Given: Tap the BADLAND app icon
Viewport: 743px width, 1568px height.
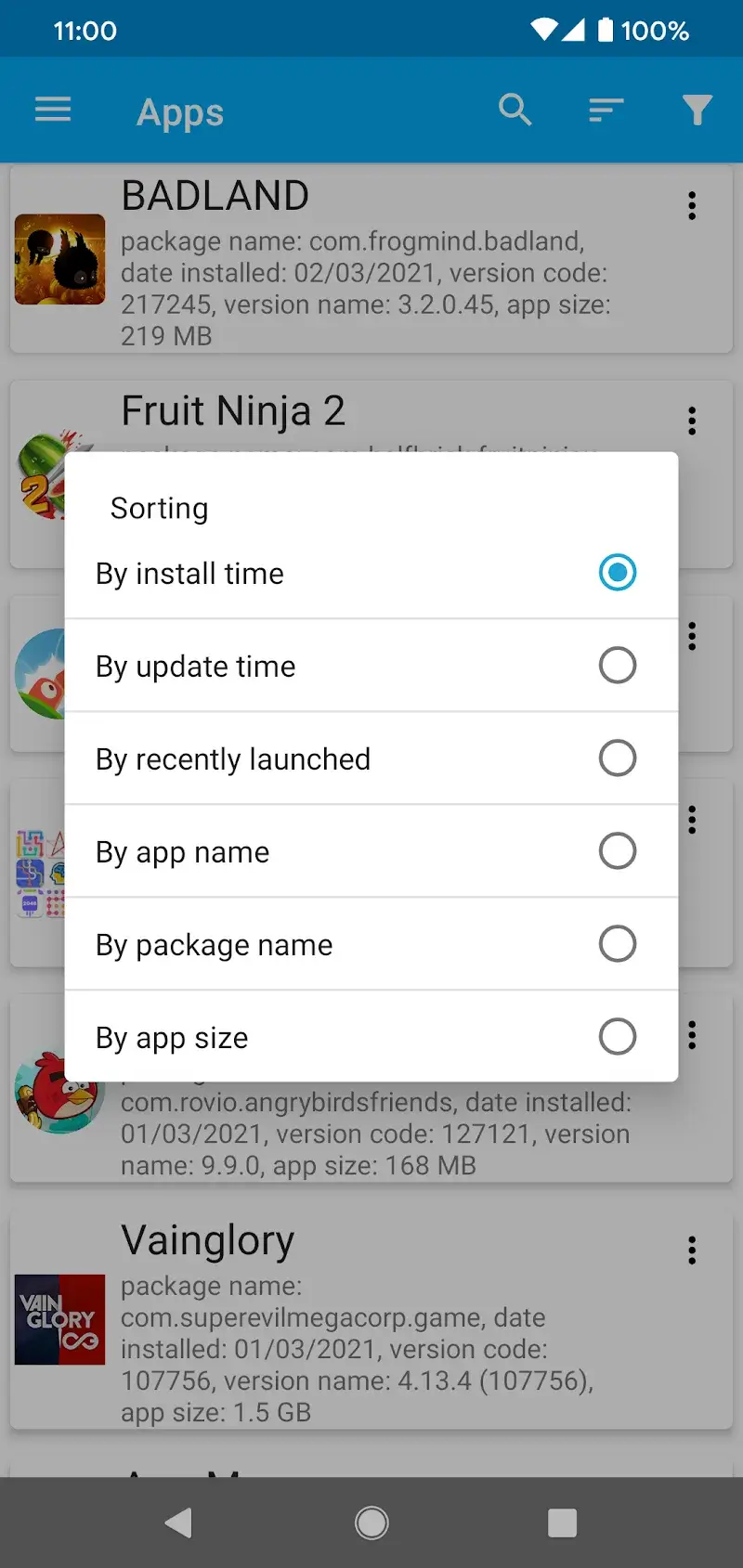Looking at the screenshot, I should coord(59,260).
